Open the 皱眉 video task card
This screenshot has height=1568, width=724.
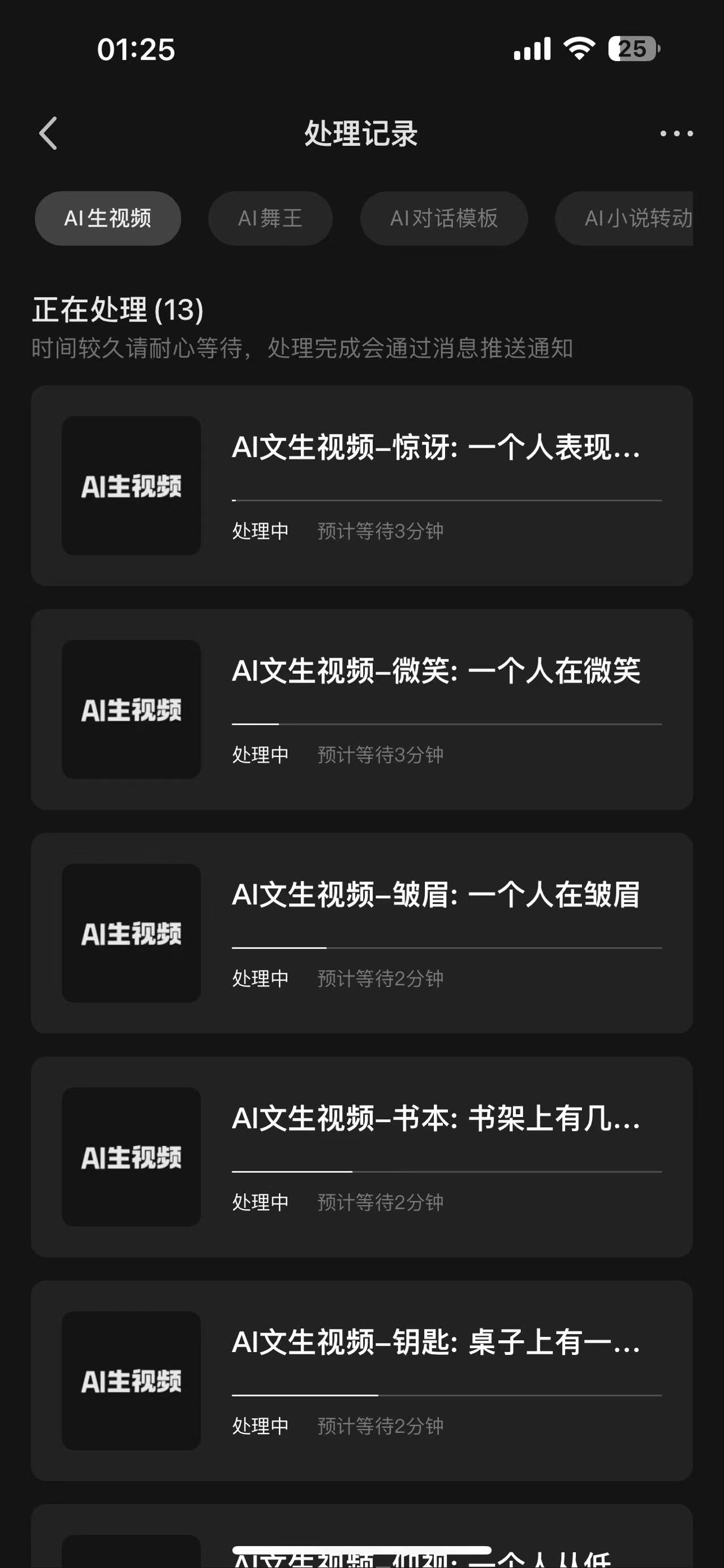click(361, 933)
